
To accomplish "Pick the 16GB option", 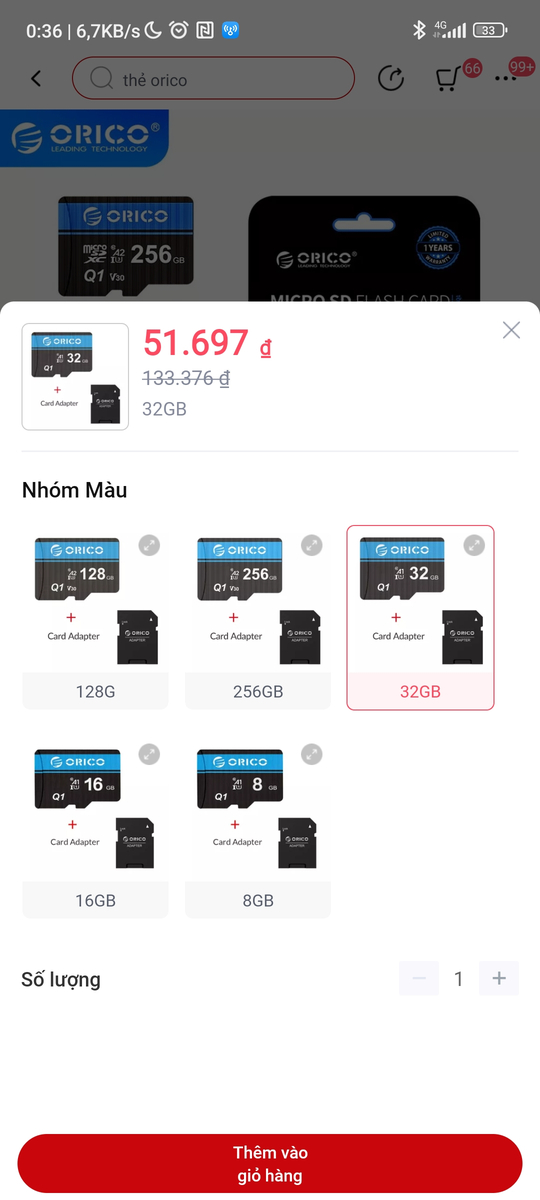I will point(95,826).
